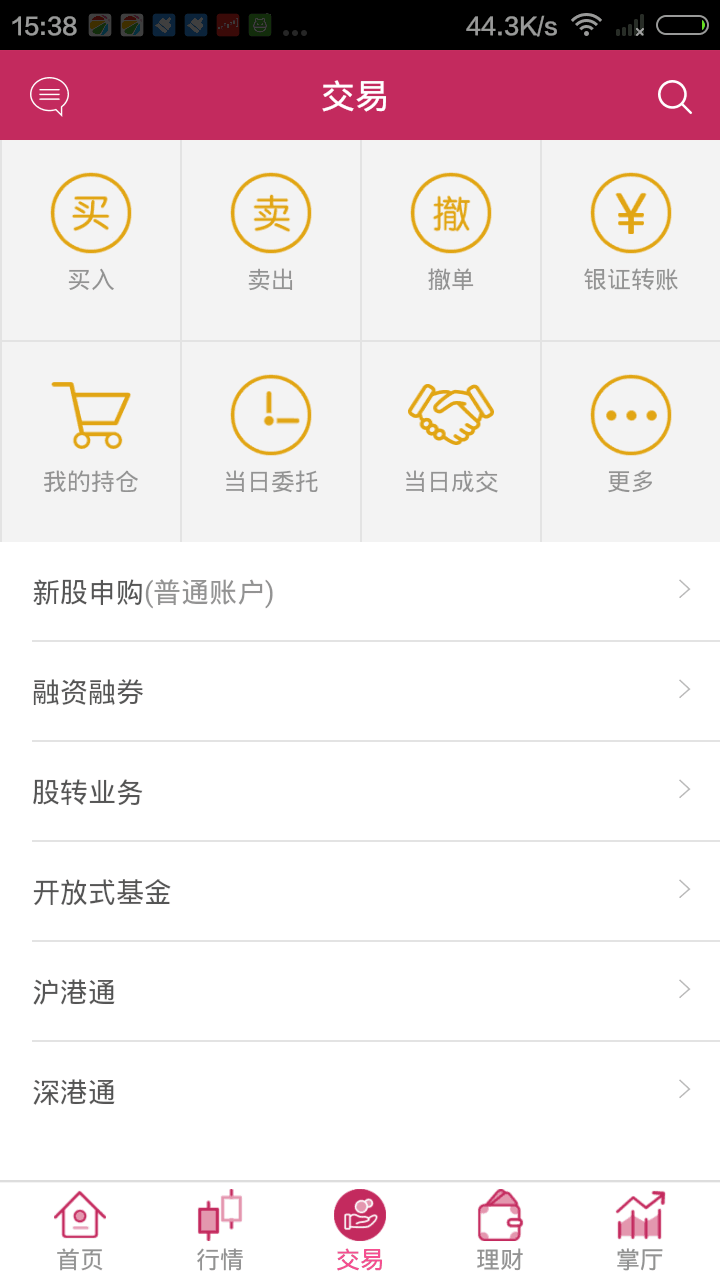Open 撤单 (Cancel Order) function
This screenshot has width=720, height=1280.
pyautogui.click(x=450, y=212)
